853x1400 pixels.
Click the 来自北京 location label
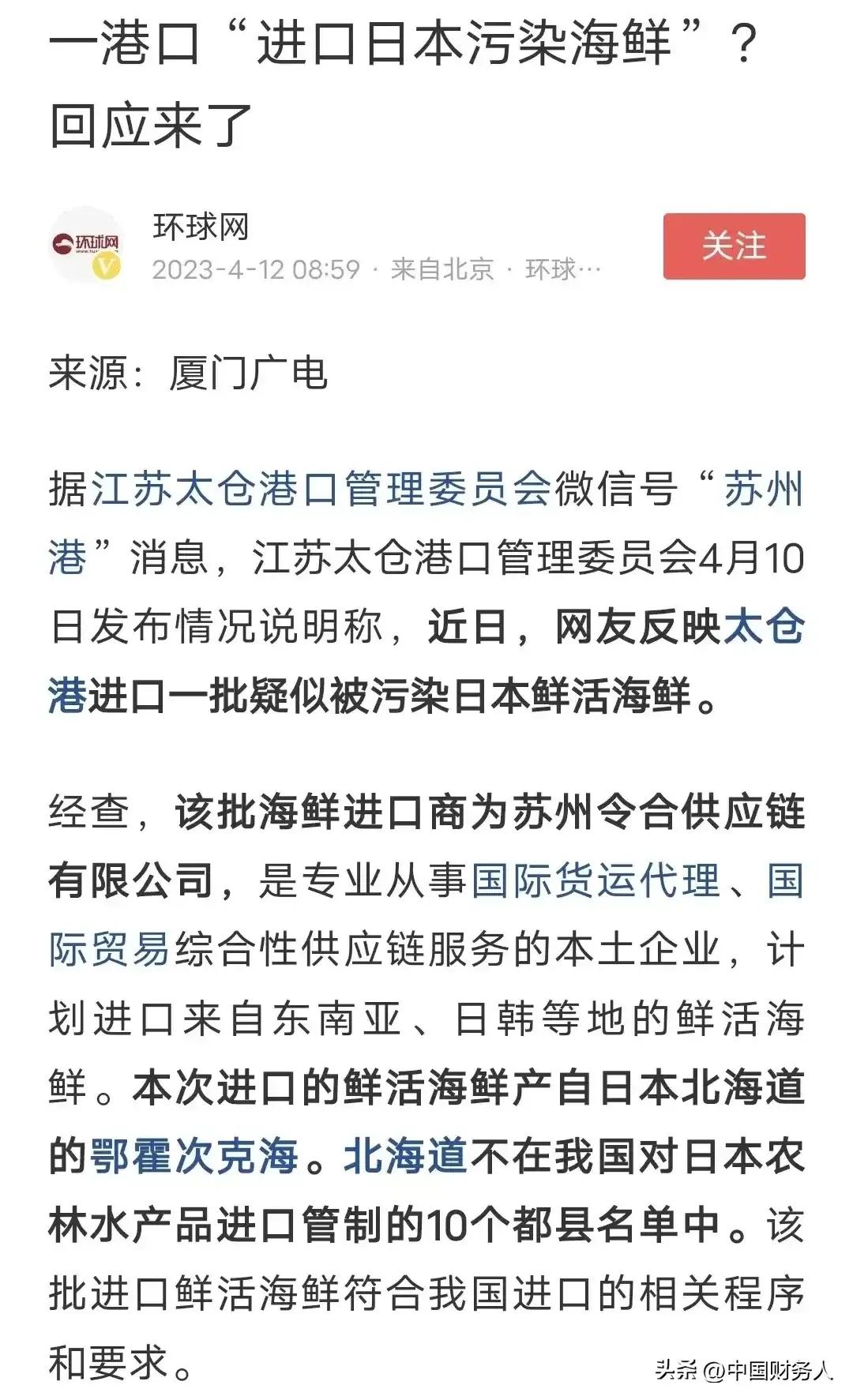point(442,267)
